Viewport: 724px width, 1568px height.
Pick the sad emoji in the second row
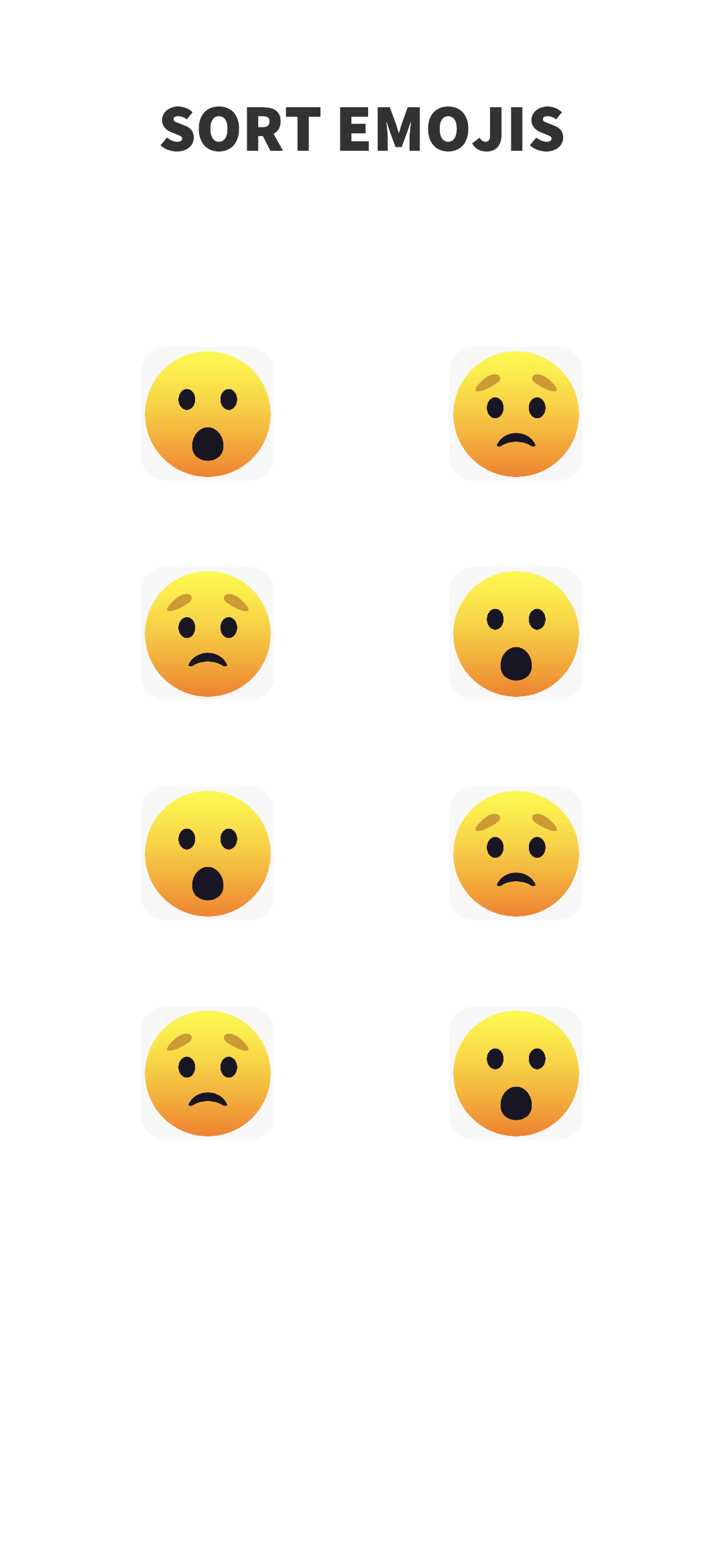click(x=208, y=634)
